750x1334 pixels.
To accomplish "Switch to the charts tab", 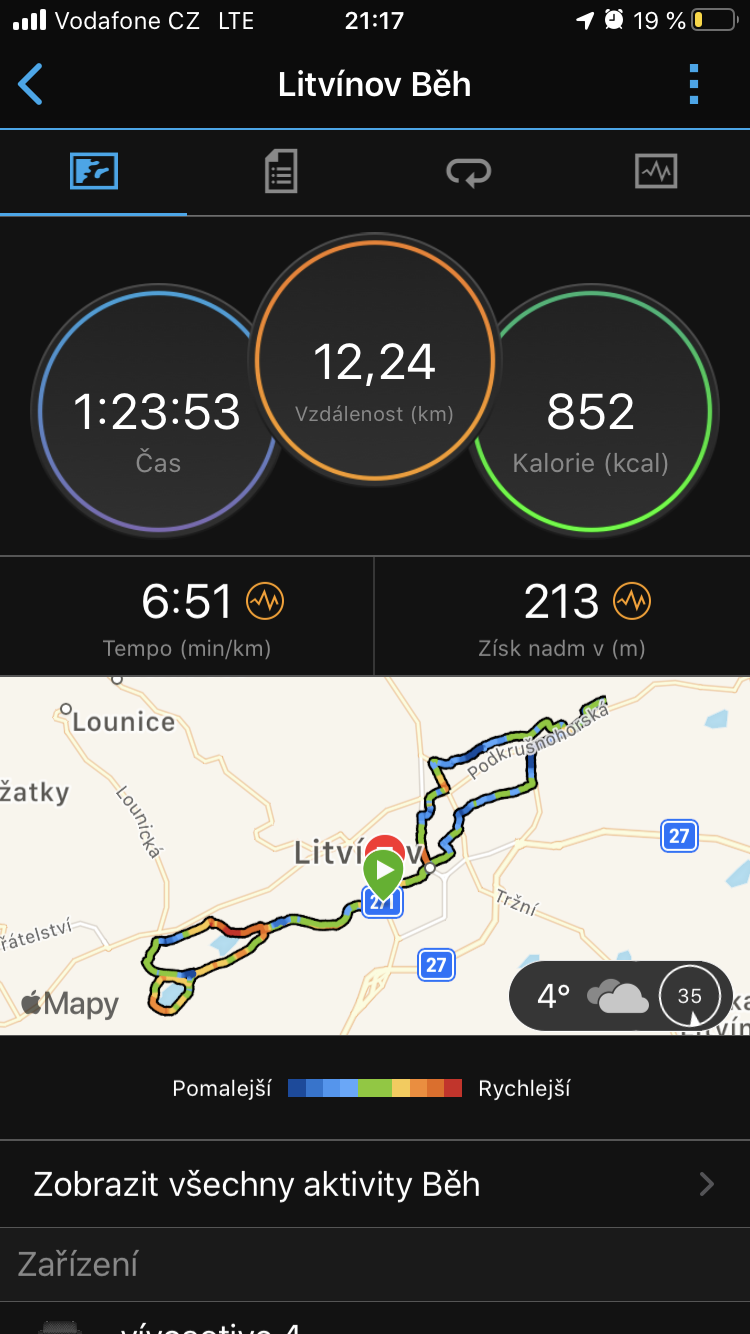I will click(656, 172).
